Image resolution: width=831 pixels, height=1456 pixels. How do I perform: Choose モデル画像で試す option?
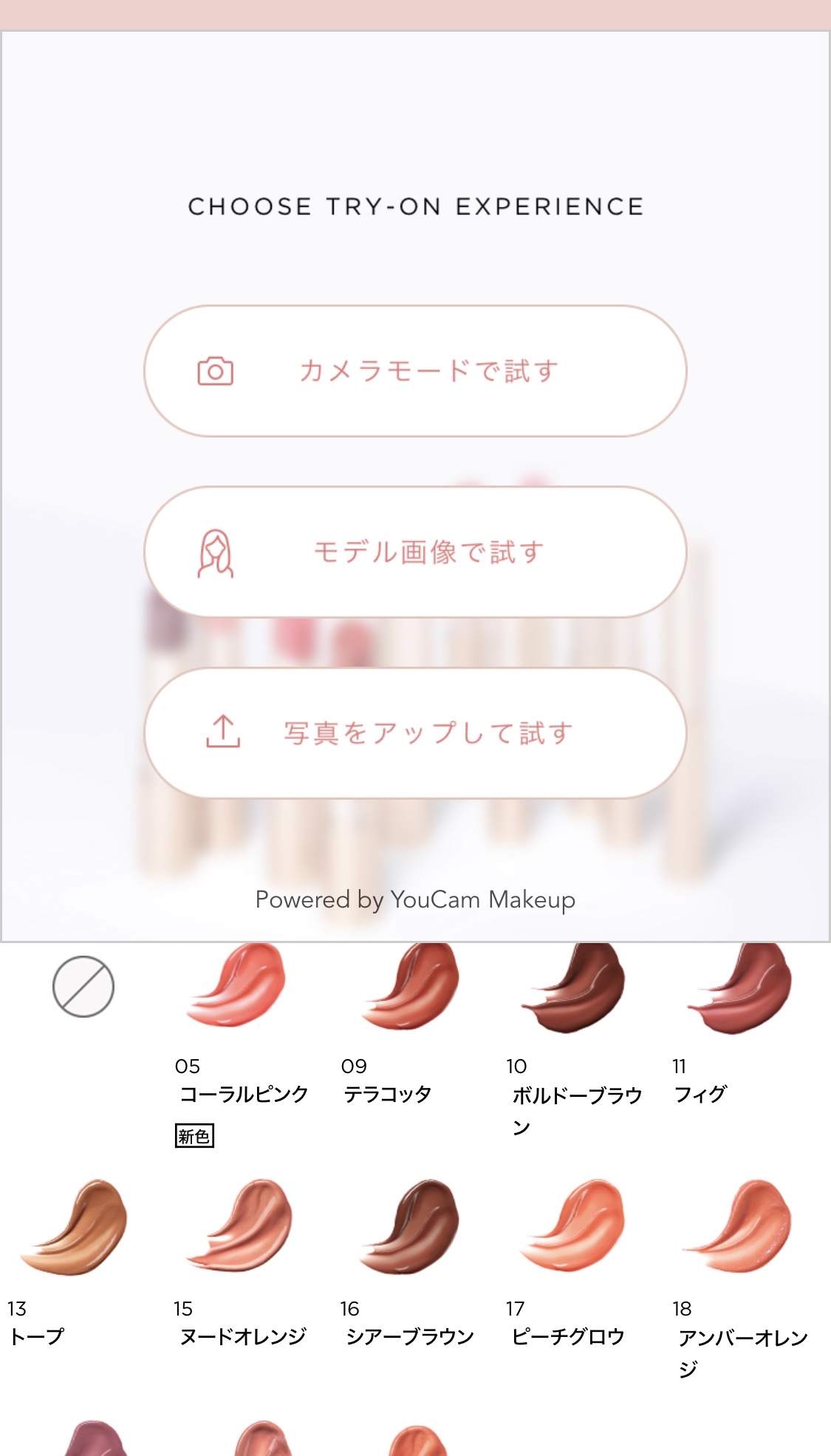click(415, 552)
